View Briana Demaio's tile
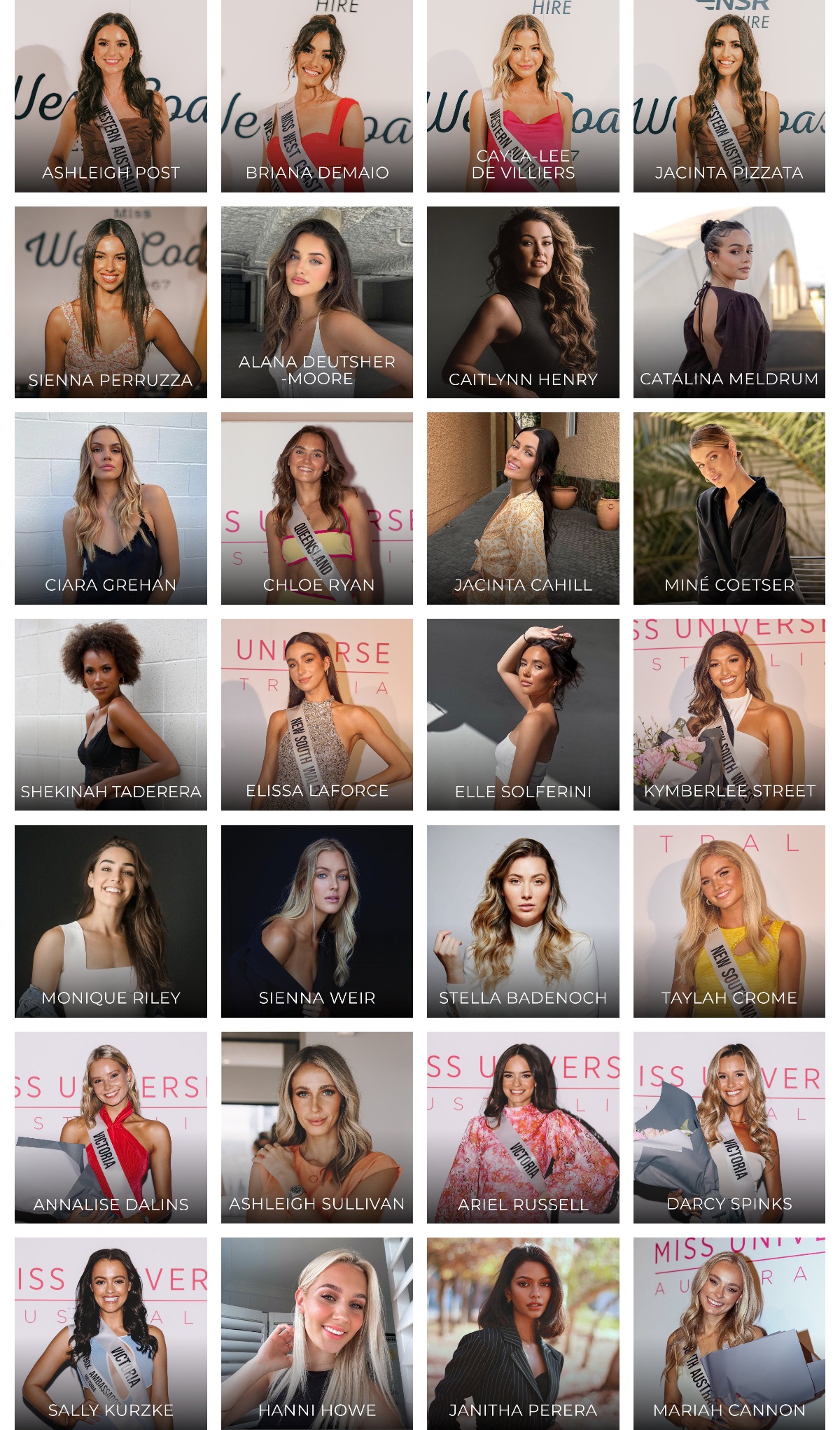Screen dimensions: 840x1430 316,96
